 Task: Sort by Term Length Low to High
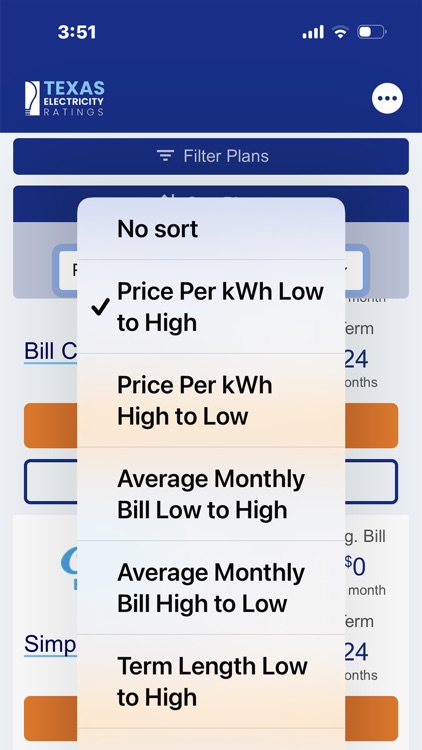pos(211,682)
